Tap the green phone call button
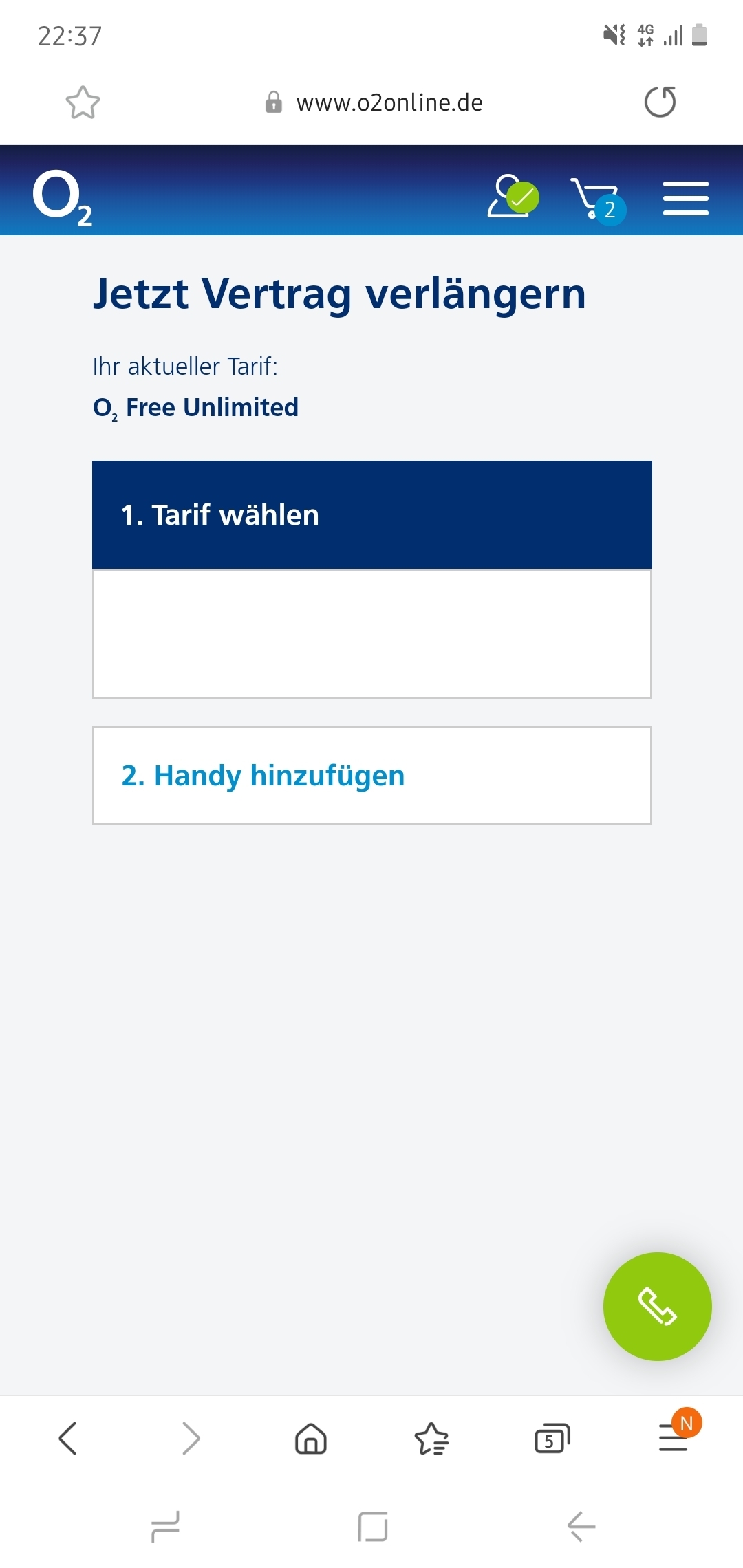This screenshot has height=1568, width=743. (x=658, y=1307)
